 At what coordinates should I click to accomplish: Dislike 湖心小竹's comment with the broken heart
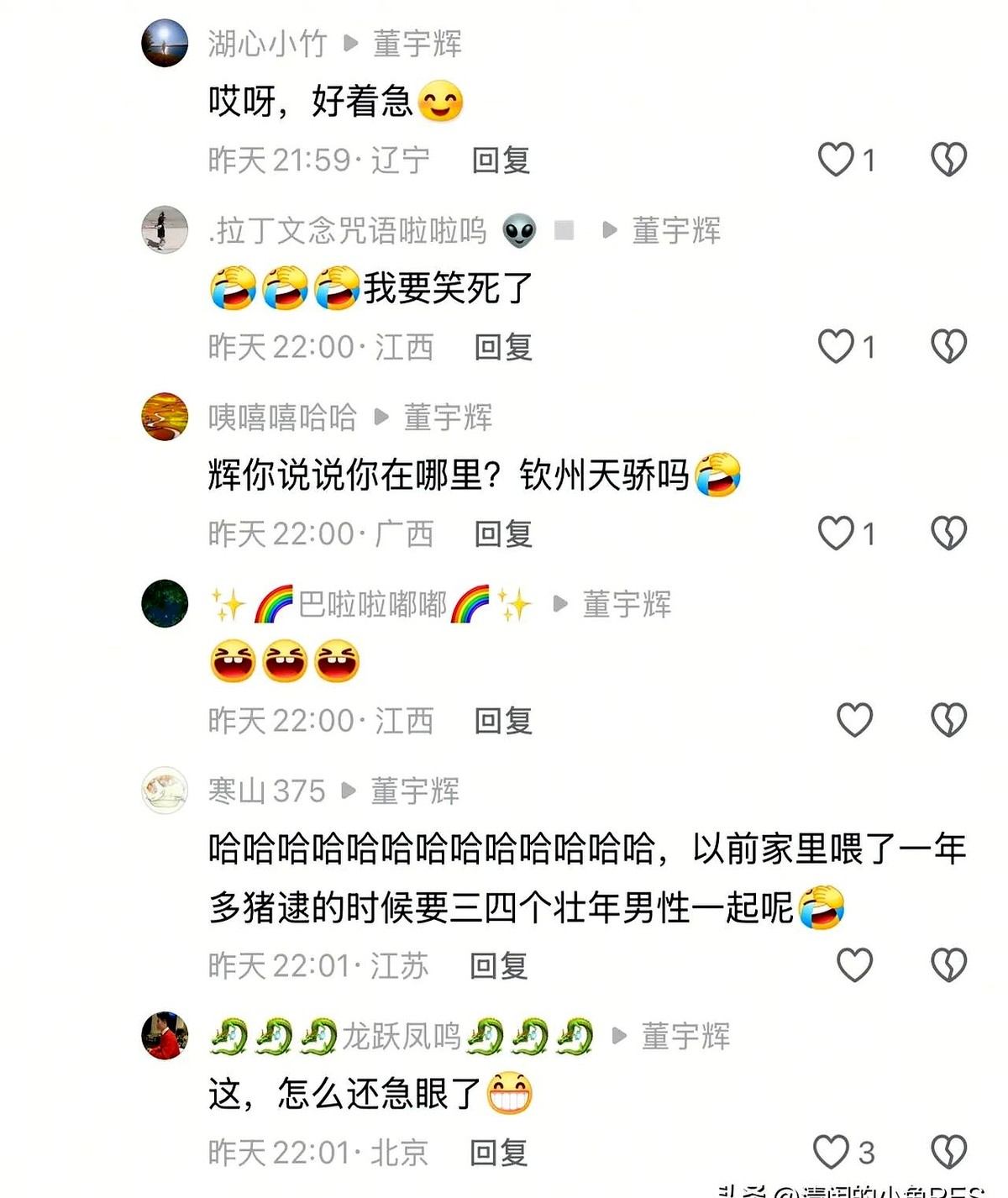click(948, 160)
